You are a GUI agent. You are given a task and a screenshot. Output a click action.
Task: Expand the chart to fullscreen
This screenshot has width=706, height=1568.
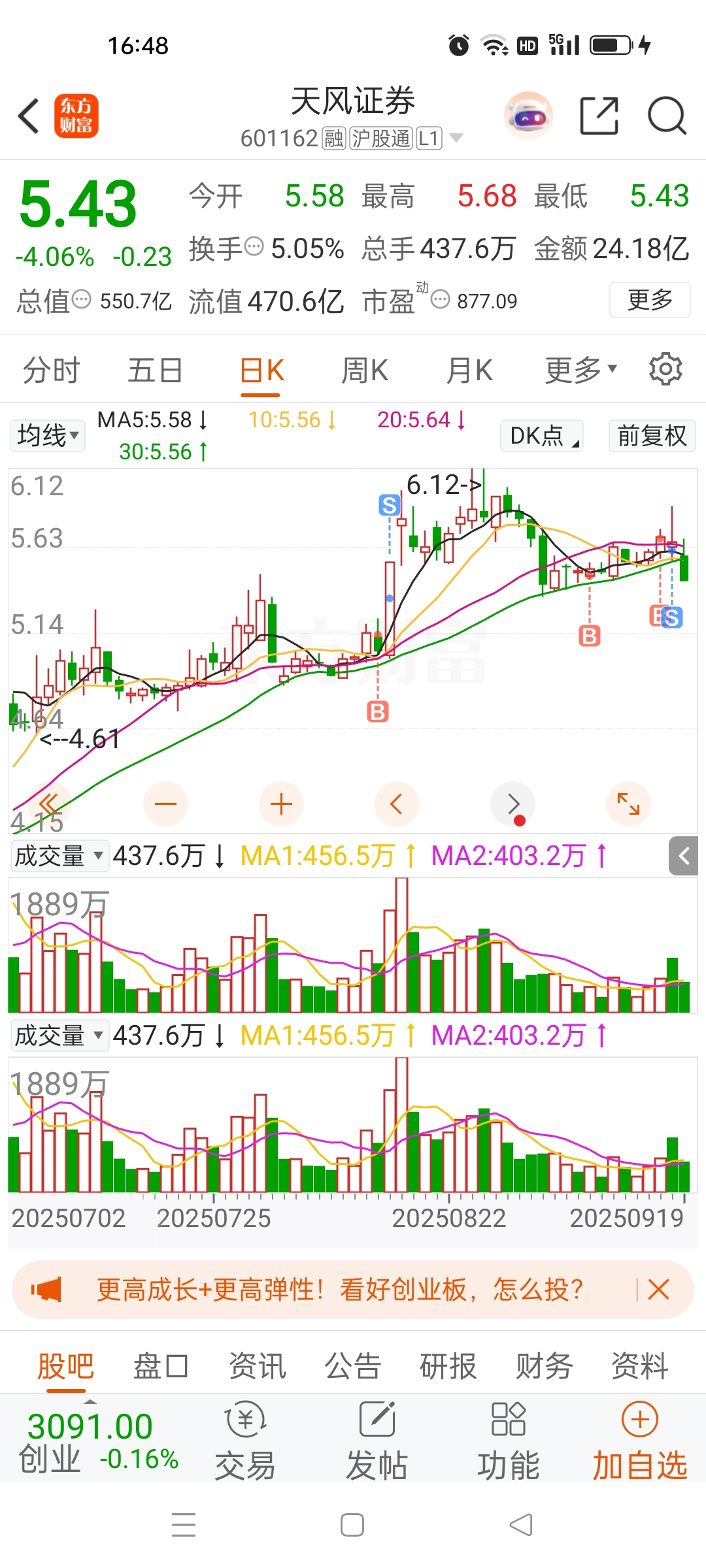(628, 804)
